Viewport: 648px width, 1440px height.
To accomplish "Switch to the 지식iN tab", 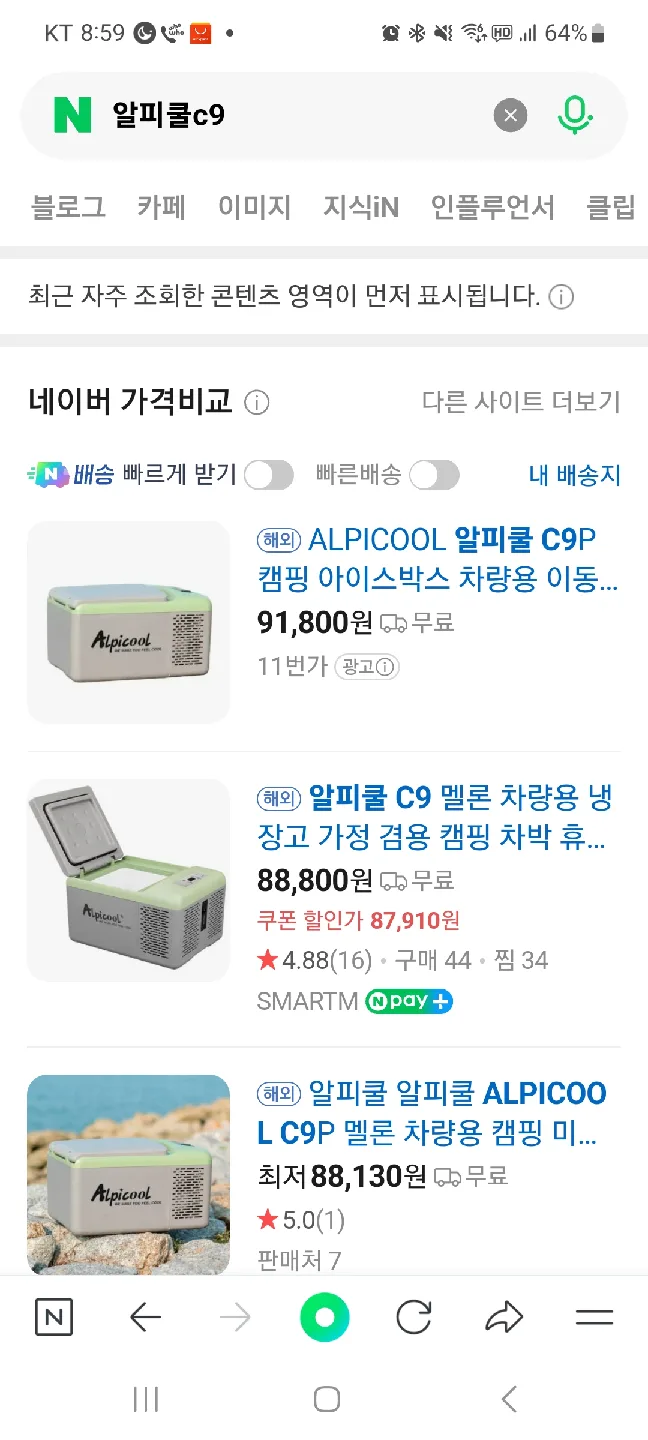I will click(x=360, y=207).
